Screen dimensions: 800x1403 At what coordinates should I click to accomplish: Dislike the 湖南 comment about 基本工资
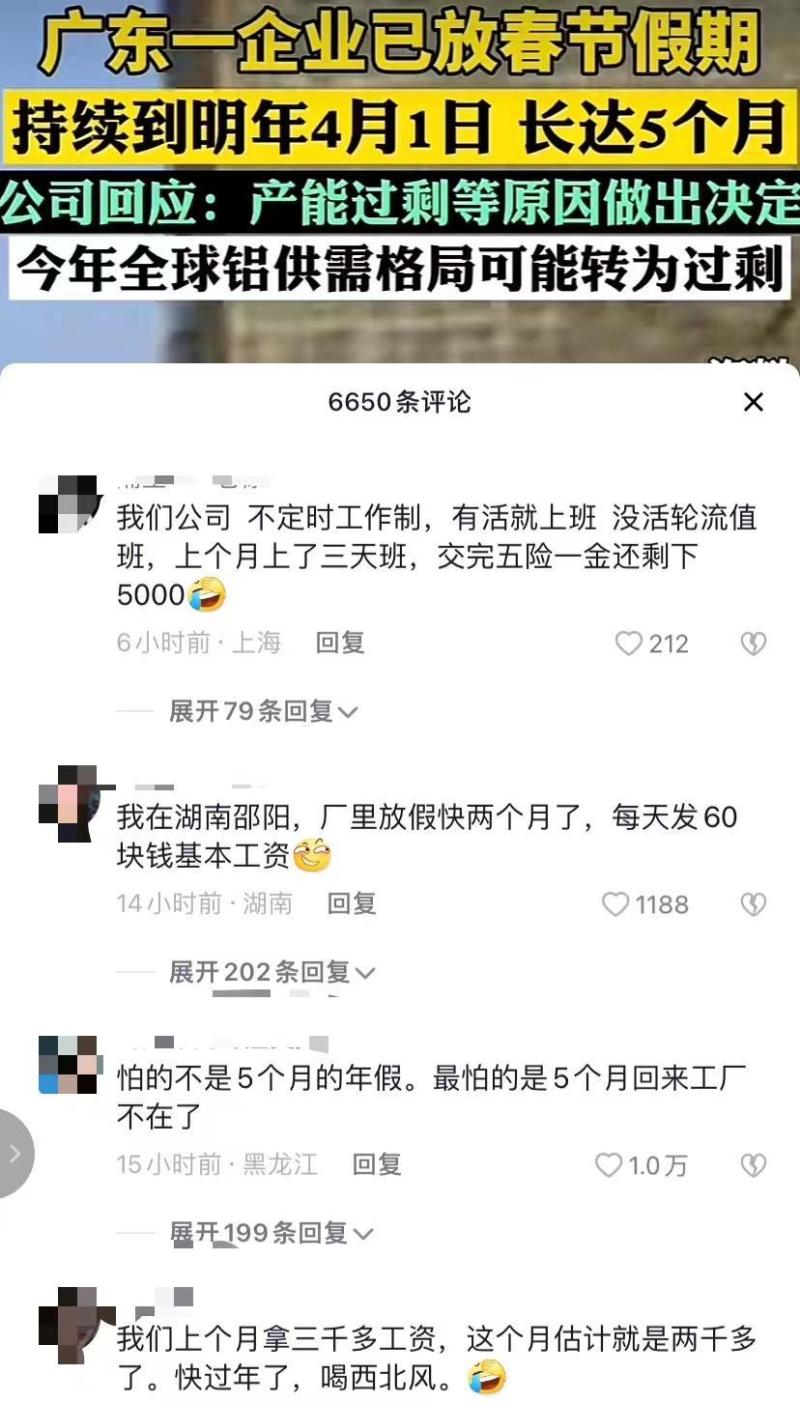pos(753,904)
